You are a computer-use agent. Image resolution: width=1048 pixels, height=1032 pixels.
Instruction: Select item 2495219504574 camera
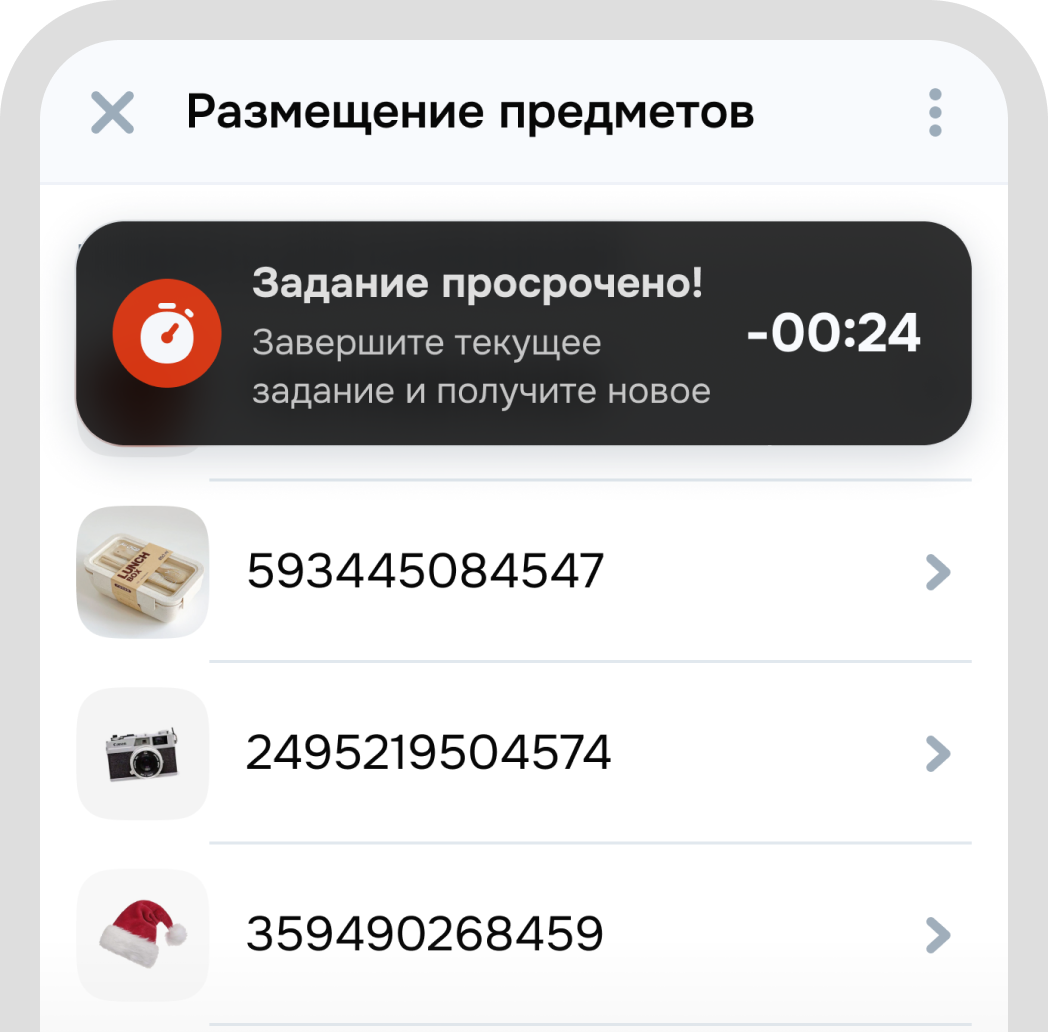(523, 753)
